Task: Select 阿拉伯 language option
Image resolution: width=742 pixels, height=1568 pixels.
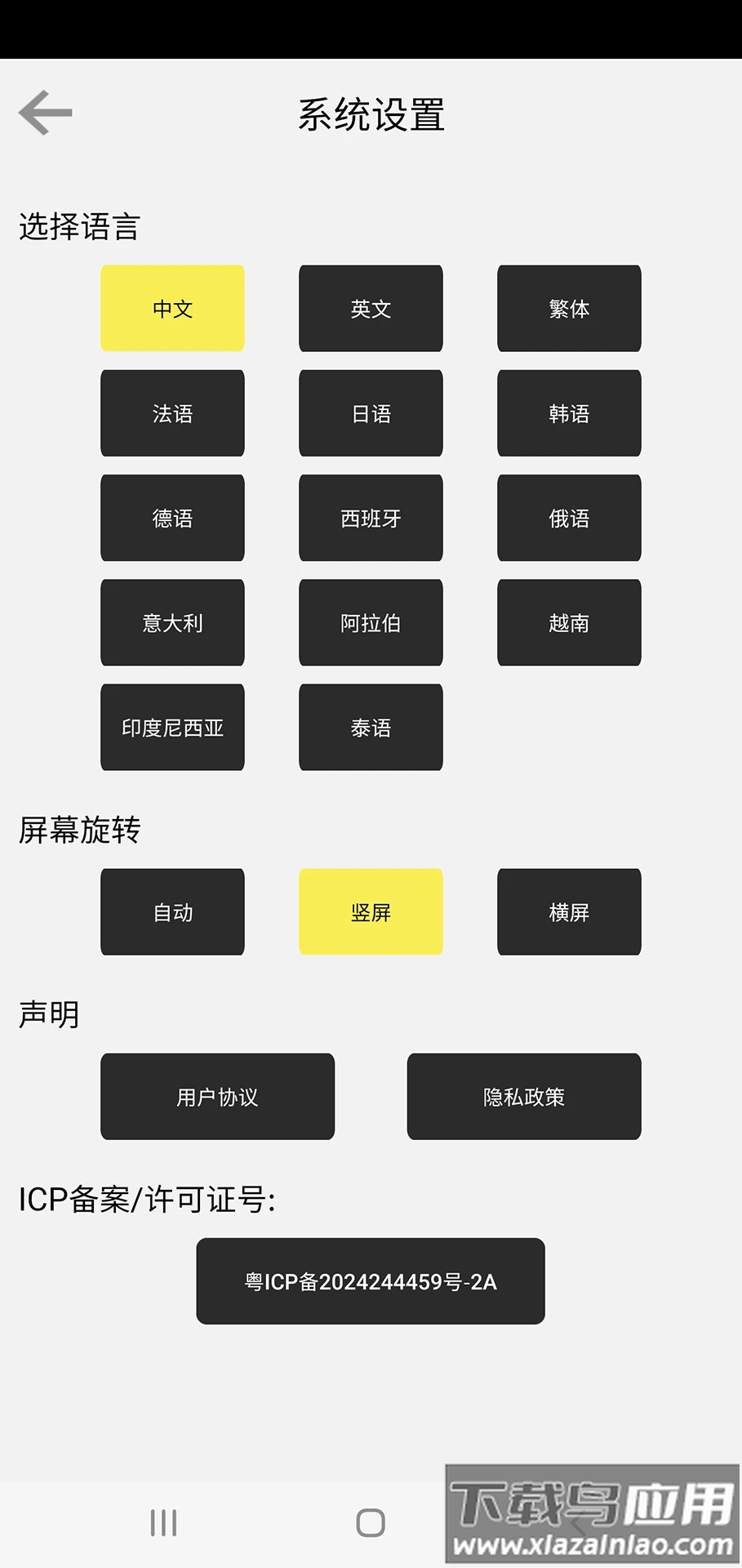Action: pyautogui.click(x=371, y=622)
